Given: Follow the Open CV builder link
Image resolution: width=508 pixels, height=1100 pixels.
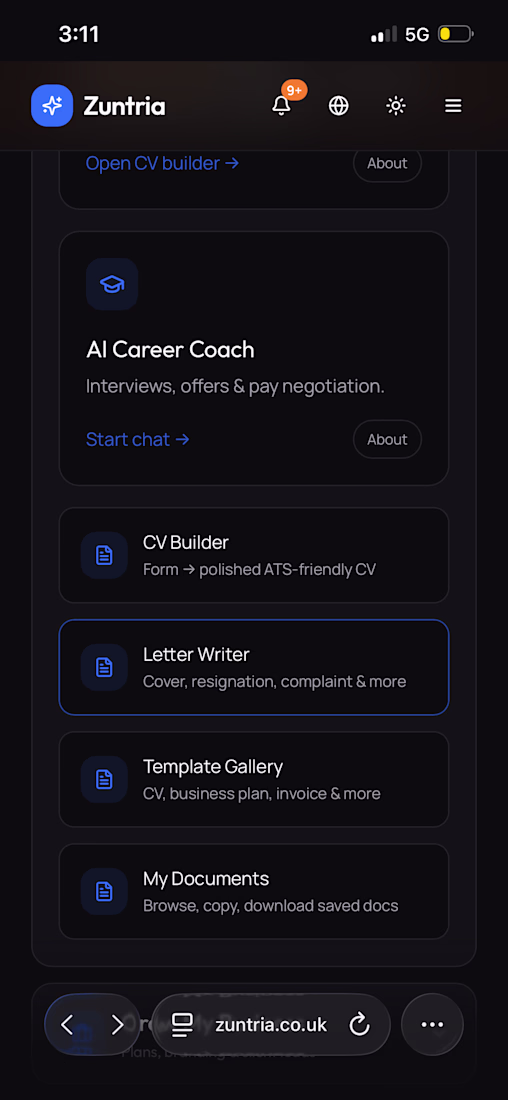Looking at the screenshot, I should (x=162, y=163).
